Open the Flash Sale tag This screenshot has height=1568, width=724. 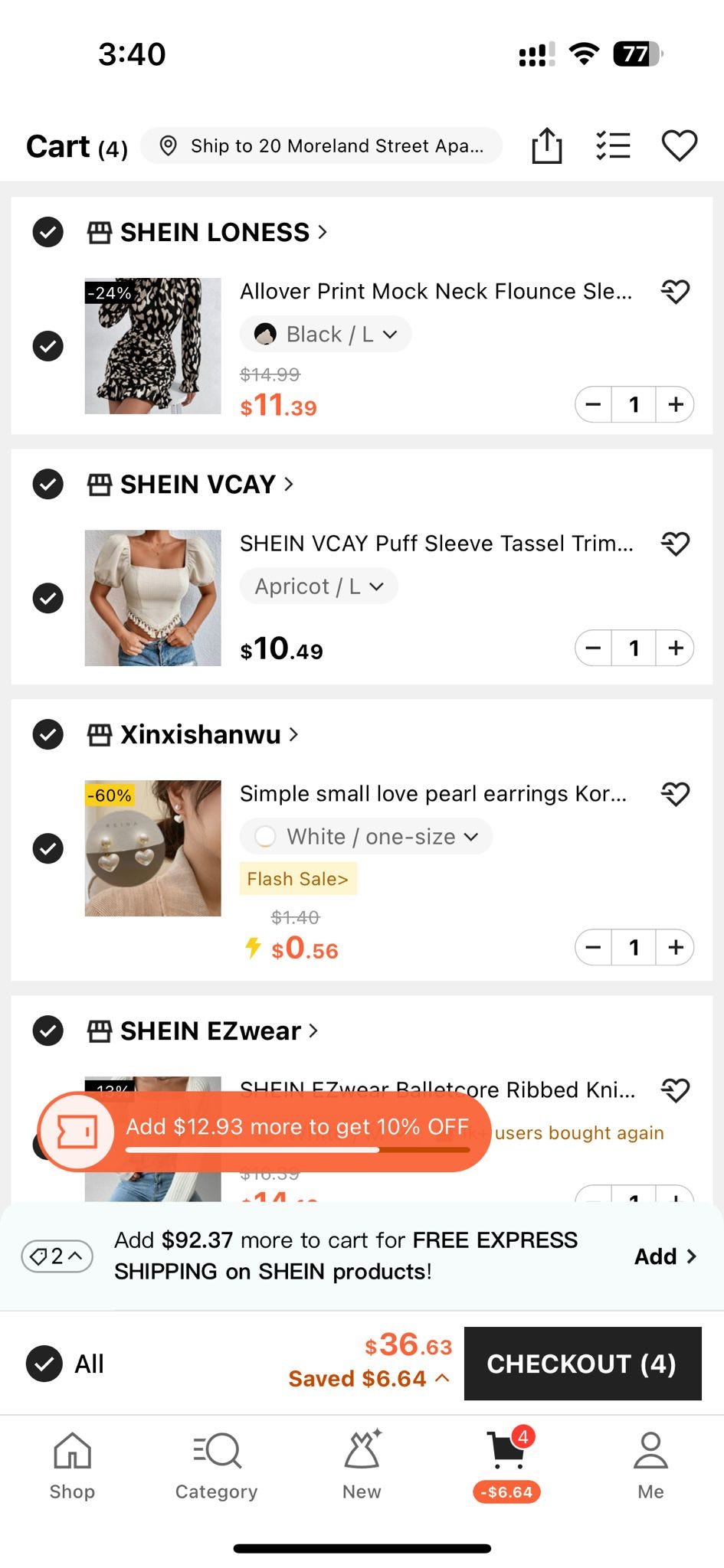point(298,879)
